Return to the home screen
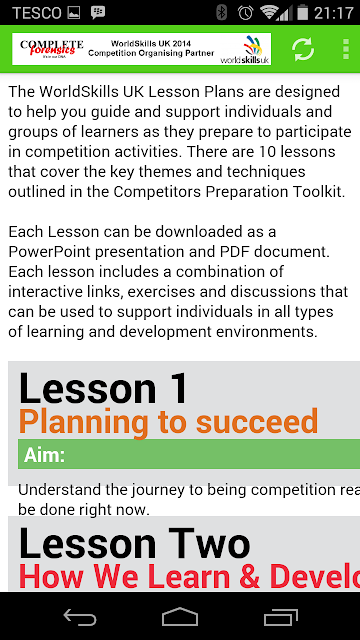 pyautogui.click(x=180, y=616)
